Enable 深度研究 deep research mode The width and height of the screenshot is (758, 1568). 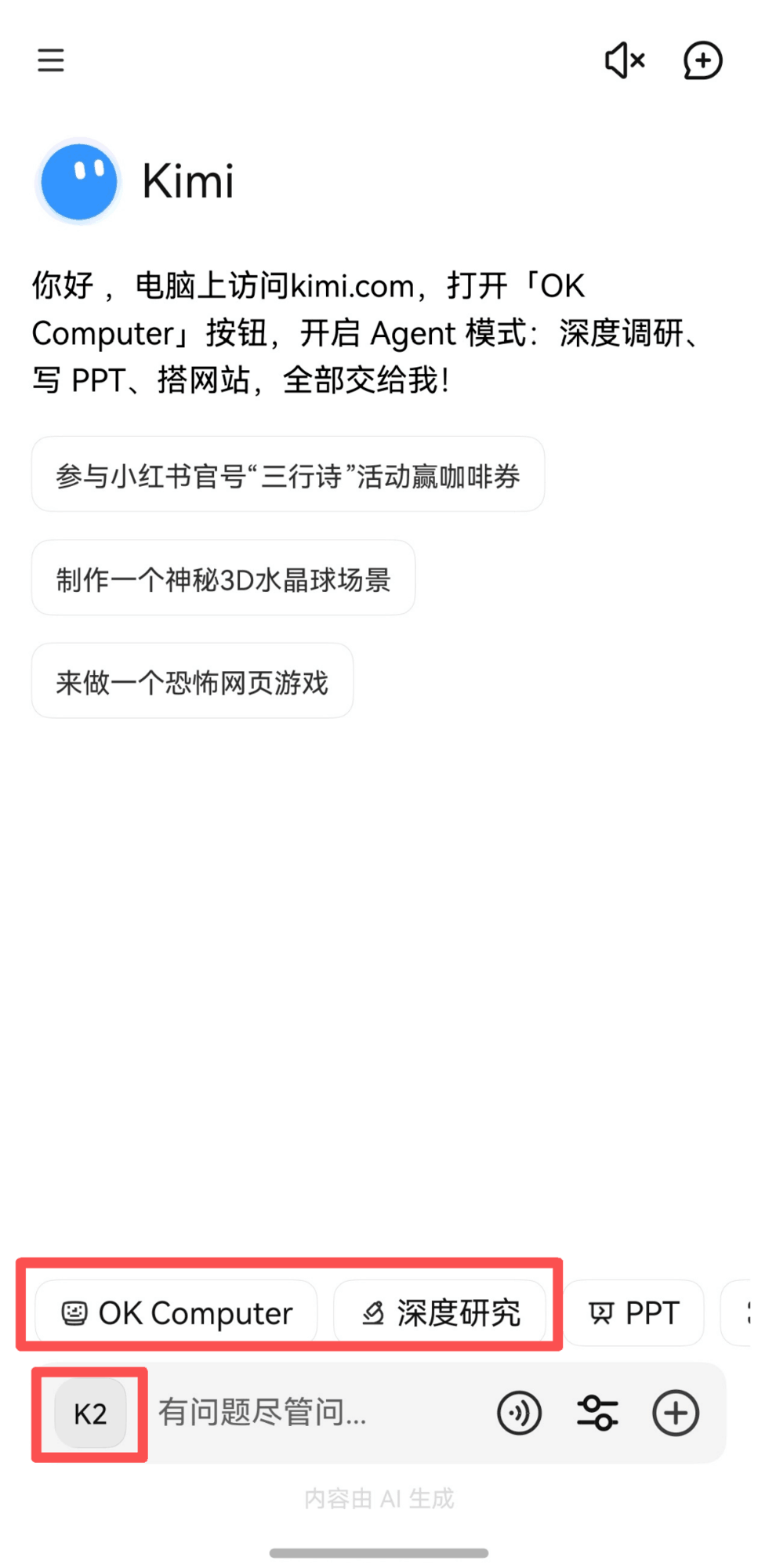tap(444, 1312)
